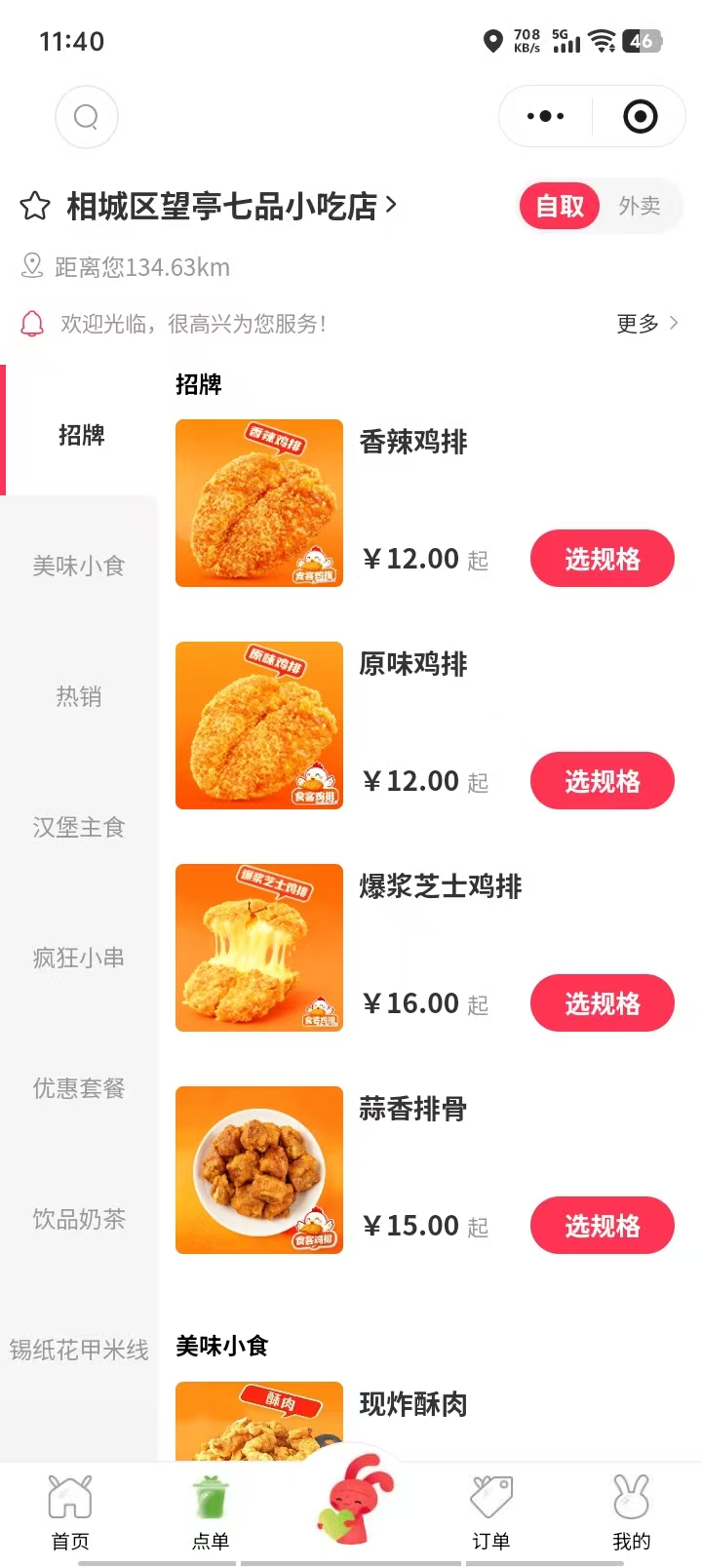Select specs for 蒜香排骨
Viewport: 702px width, 1568px height.
point(602,1226)
